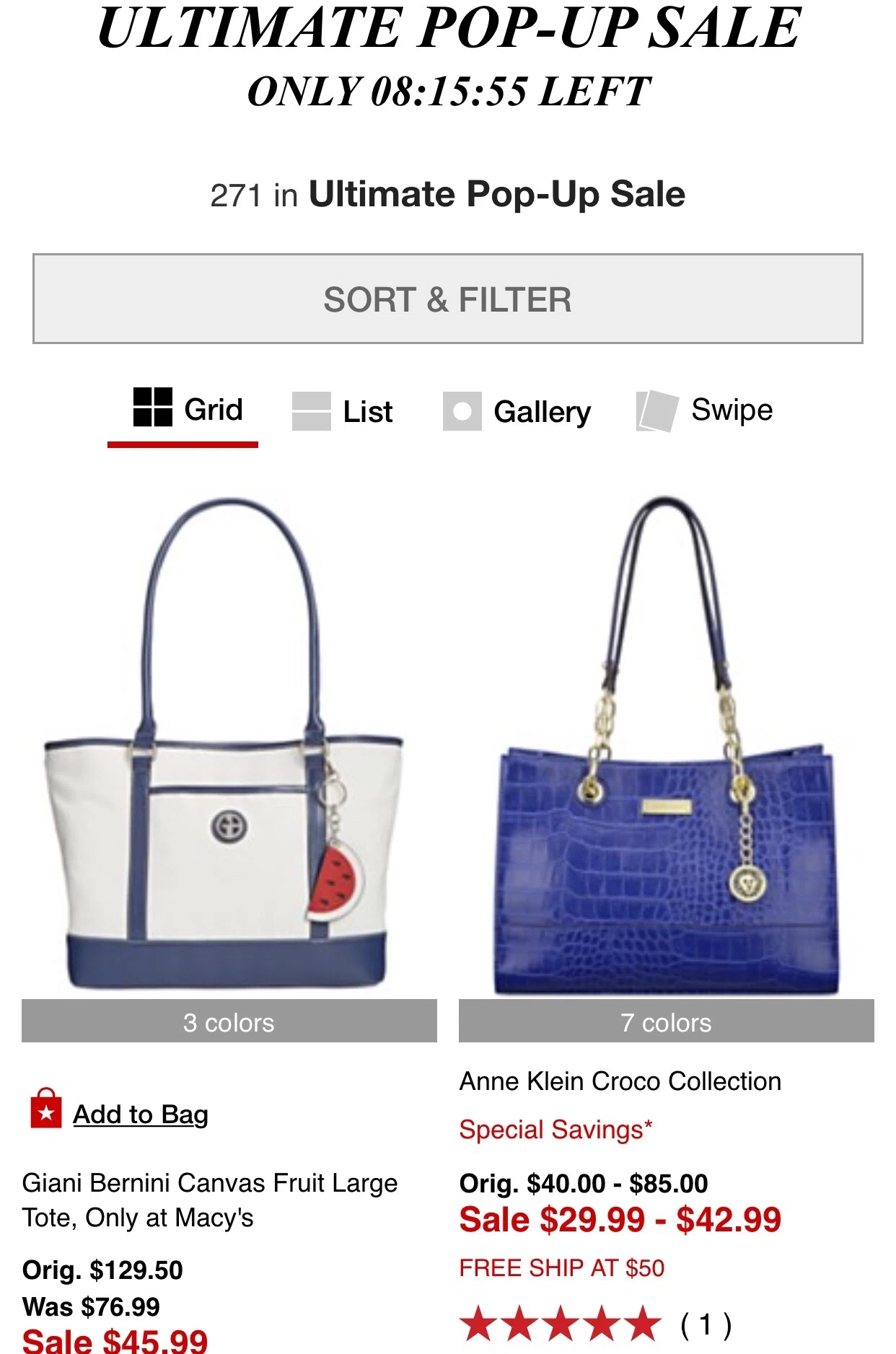Open the Sort & Filter options

[447, 299]
